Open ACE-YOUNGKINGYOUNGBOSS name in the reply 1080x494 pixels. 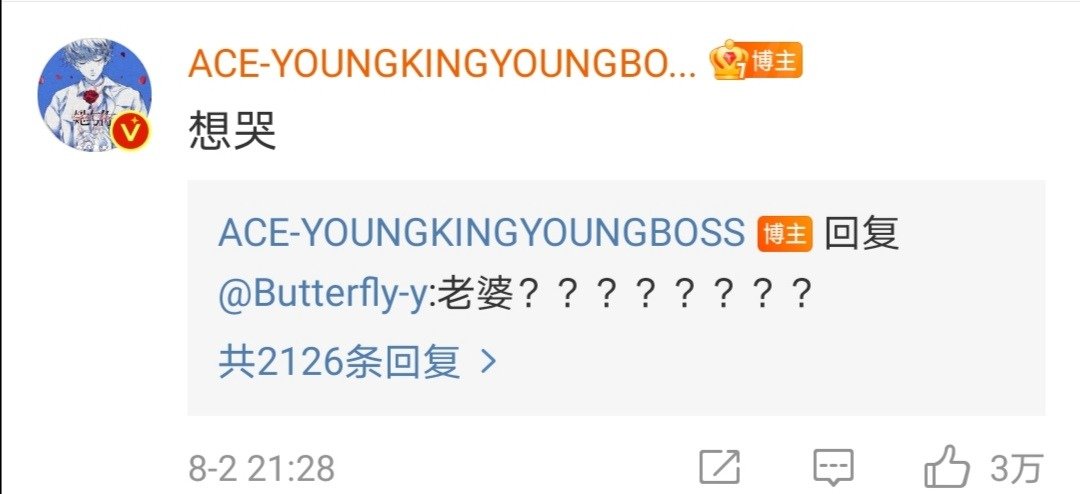tap(481, 233)
